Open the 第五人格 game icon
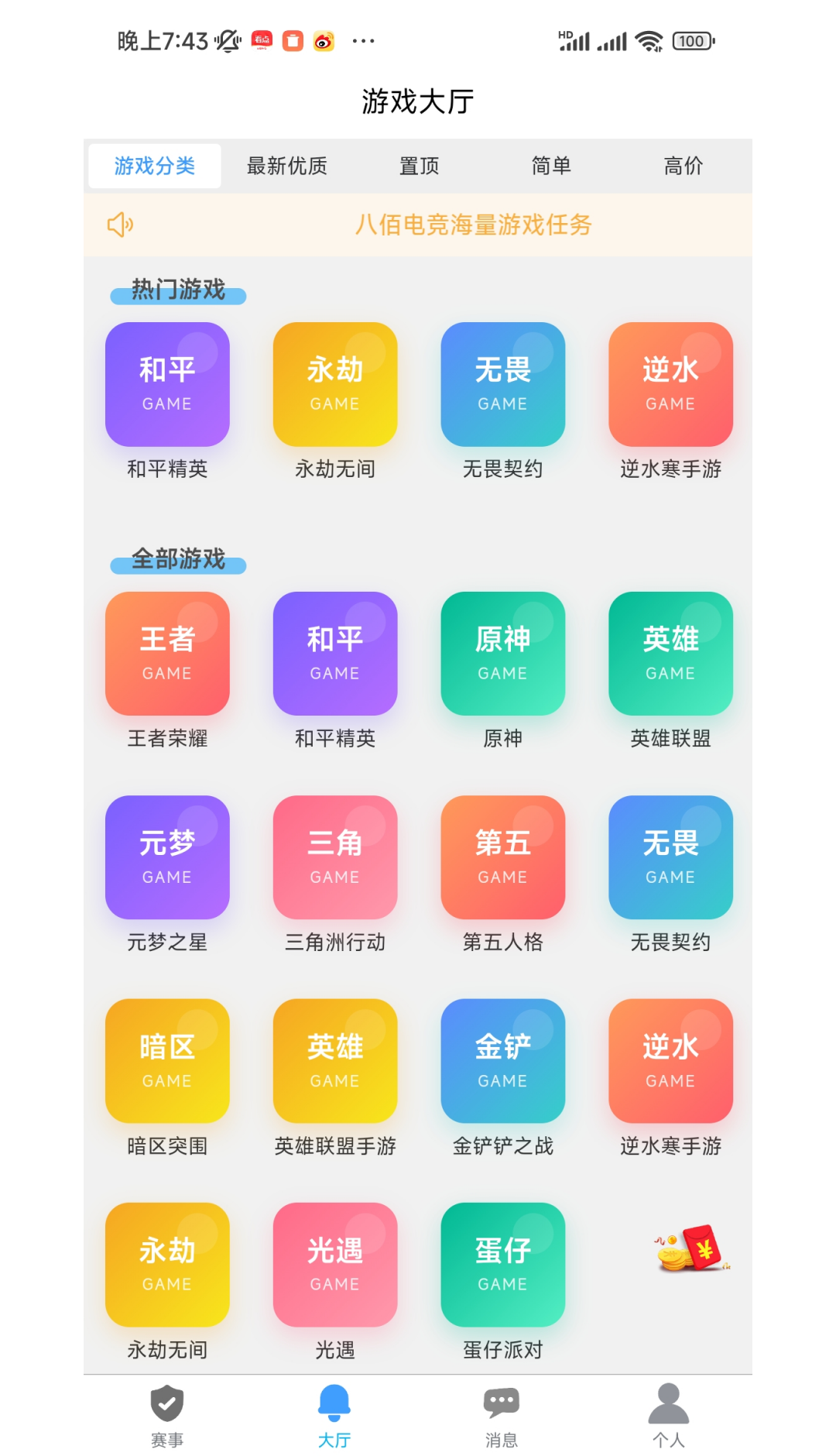The image size is (836, 1456). [x=502, y=857]
